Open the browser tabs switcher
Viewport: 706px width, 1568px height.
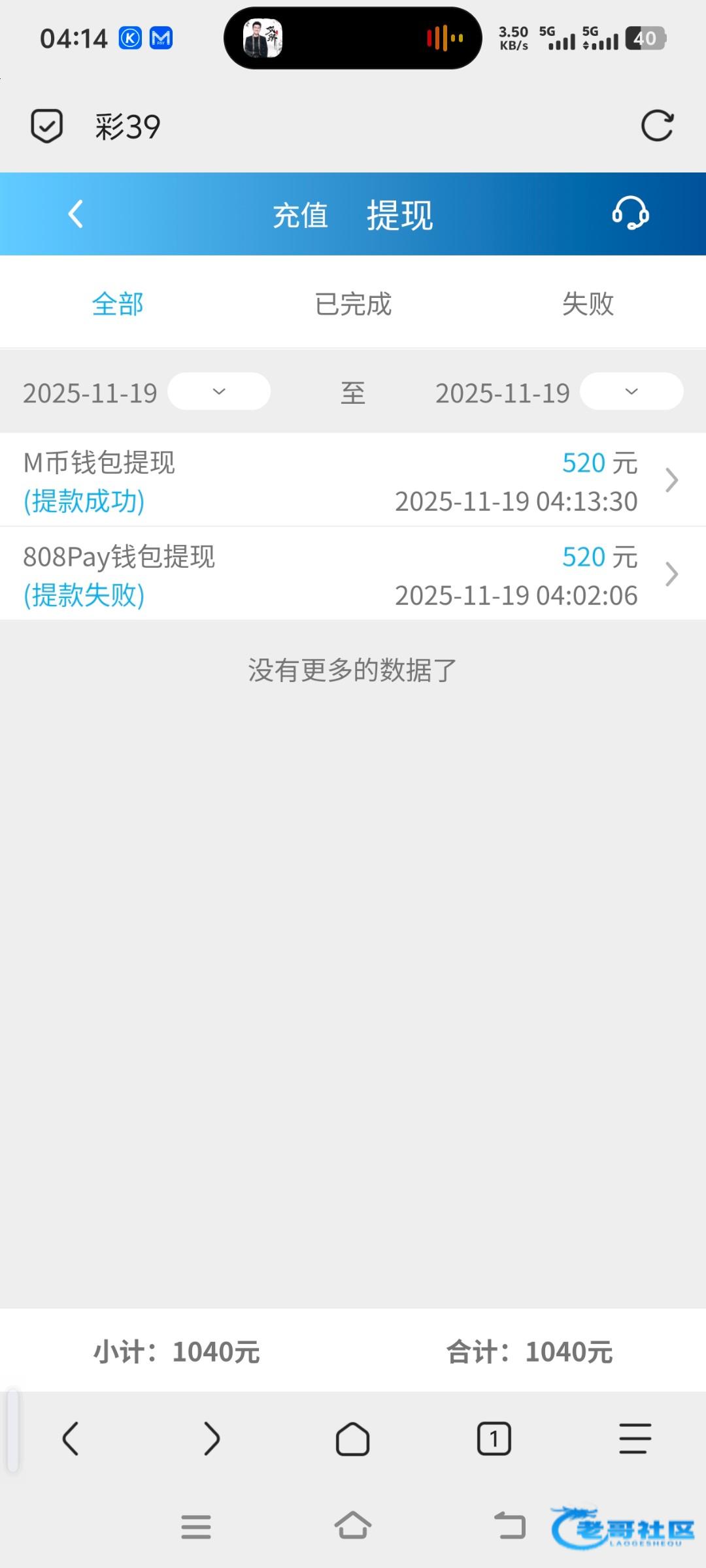point(494,1439)
